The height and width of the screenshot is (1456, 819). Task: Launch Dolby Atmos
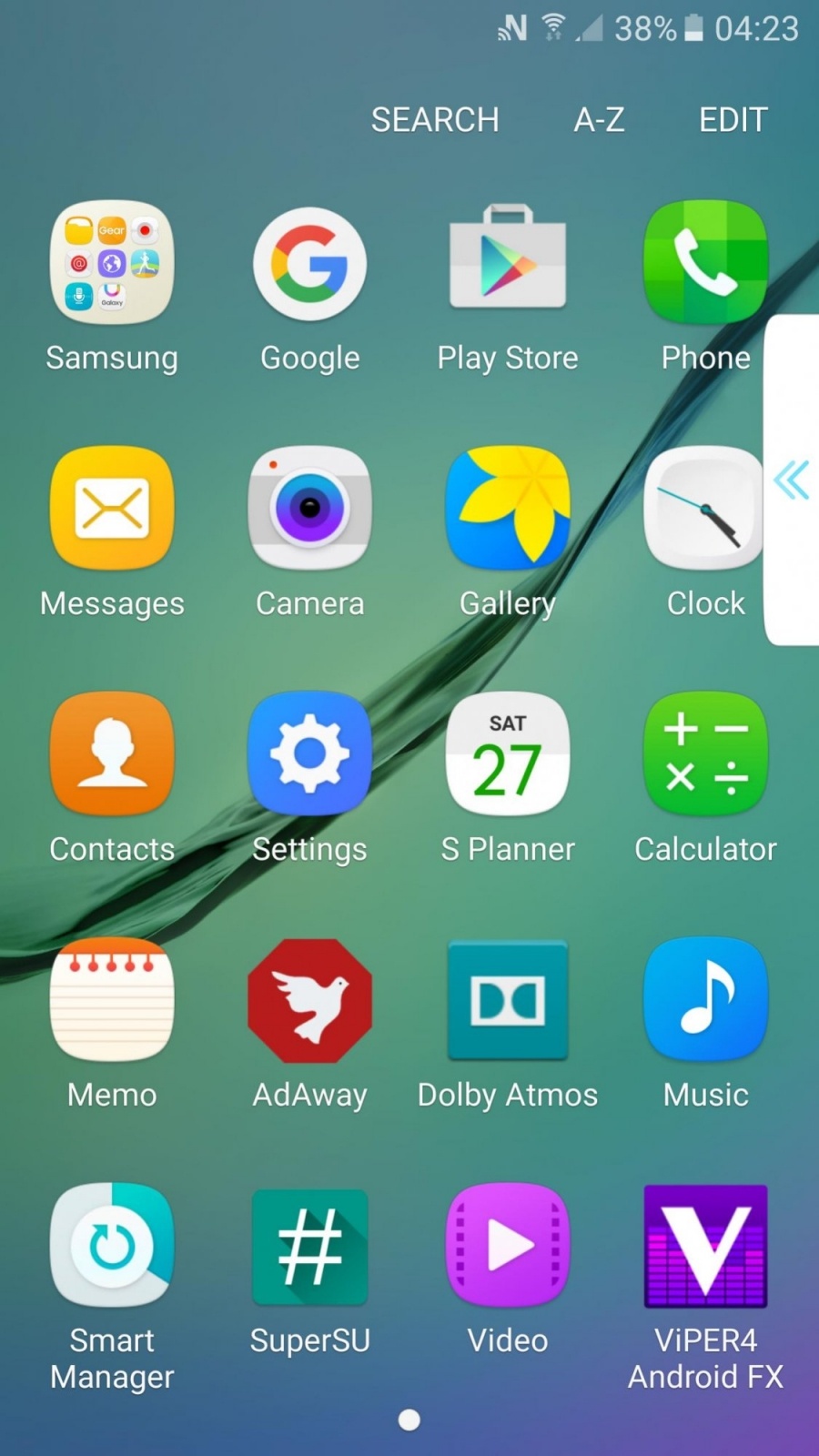click(x=508, y=1001)
